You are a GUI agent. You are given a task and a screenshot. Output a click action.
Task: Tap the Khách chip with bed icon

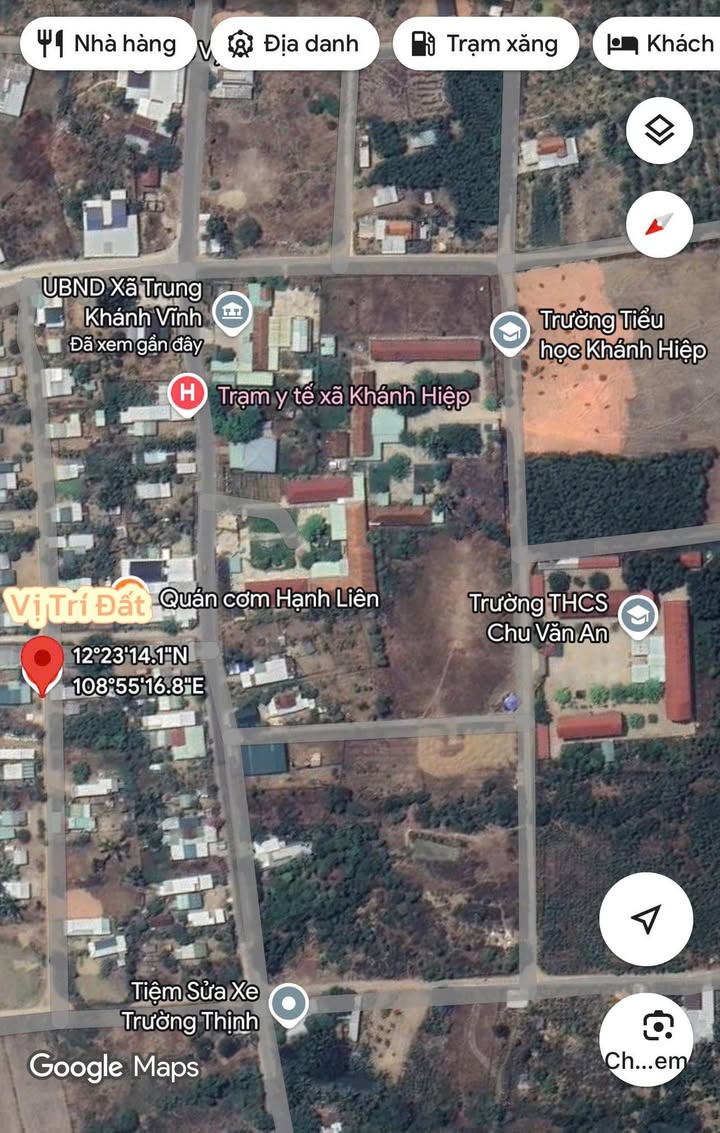pyautogui.click(x=660, y=44)
